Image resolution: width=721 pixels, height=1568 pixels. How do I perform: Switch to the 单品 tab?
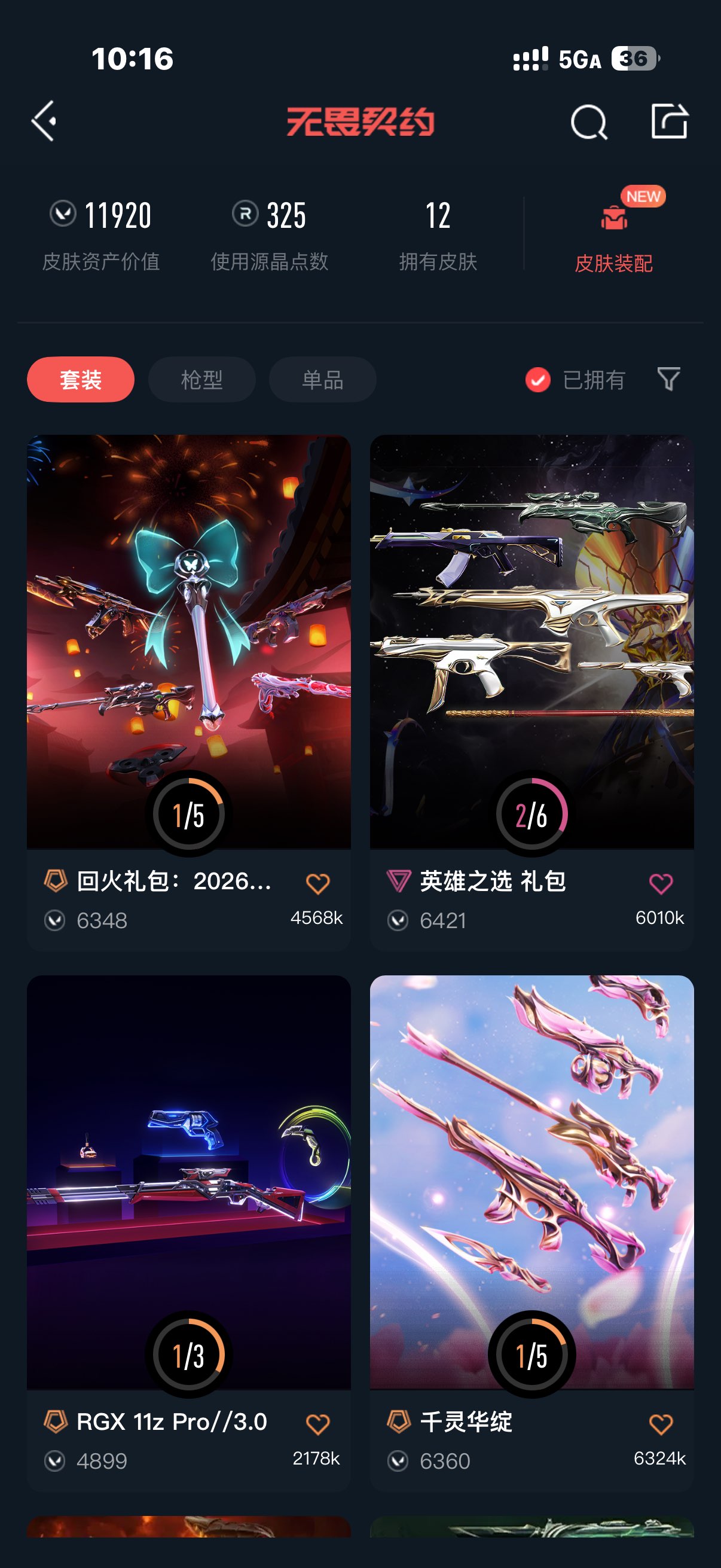322,380
